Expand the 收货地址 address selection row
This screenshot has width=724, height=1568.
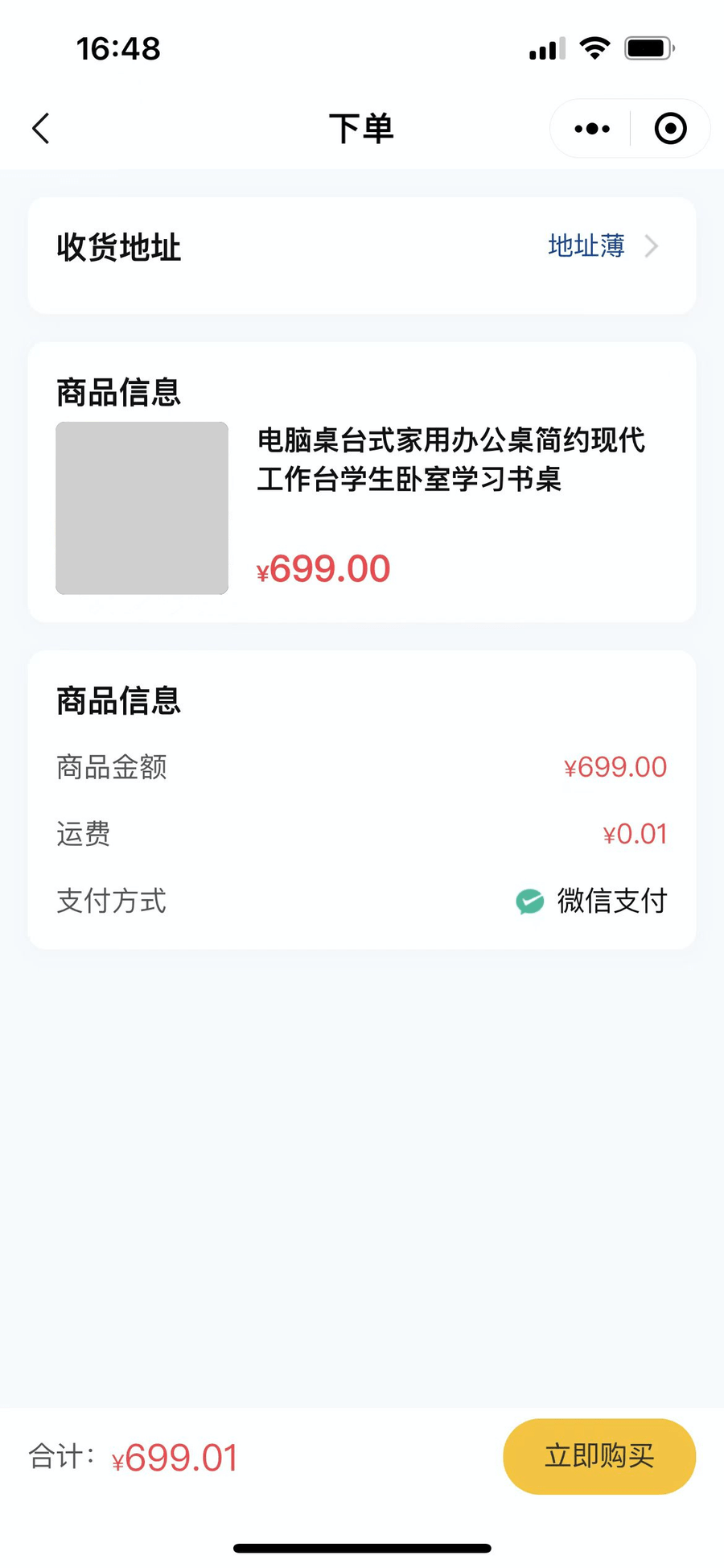coord(362,247)
